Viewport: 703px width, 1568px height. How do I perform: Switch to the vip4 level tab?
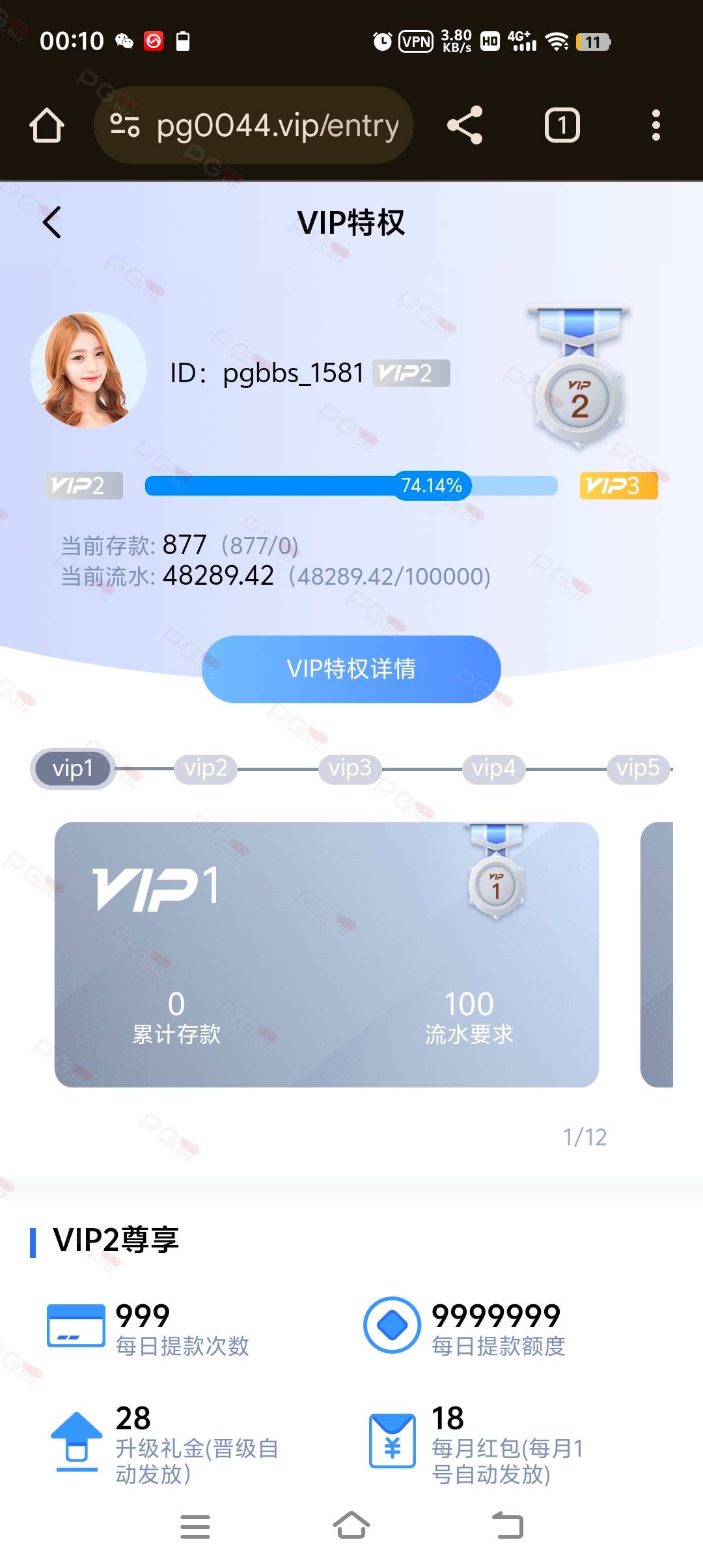click(494, 769)
